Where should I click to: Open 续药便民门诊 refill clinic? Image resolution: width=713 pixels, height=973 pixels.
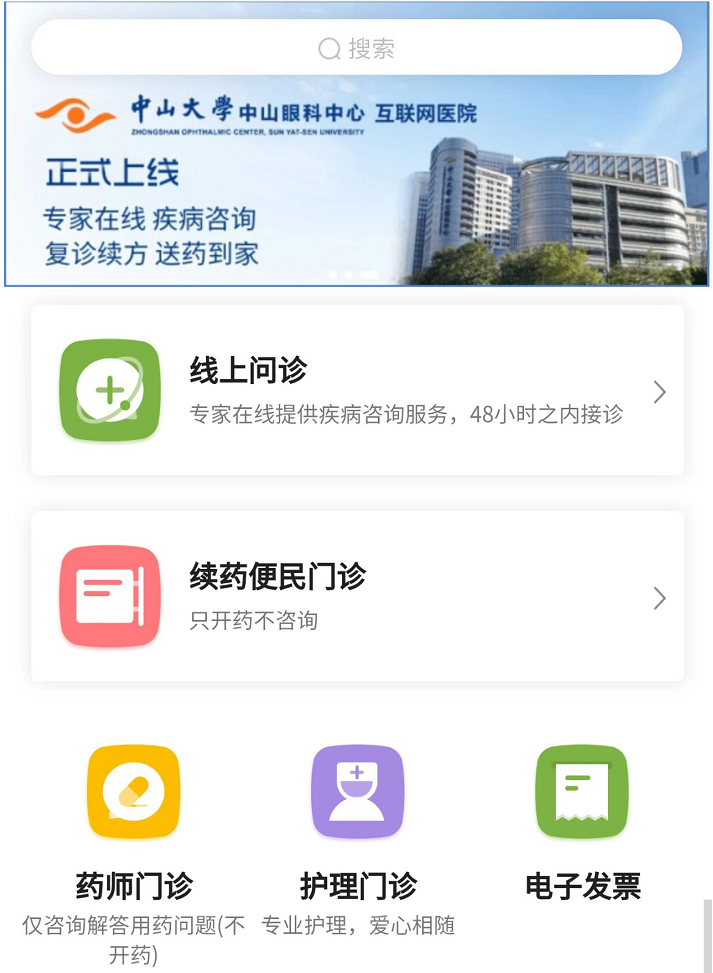[357, 597]
